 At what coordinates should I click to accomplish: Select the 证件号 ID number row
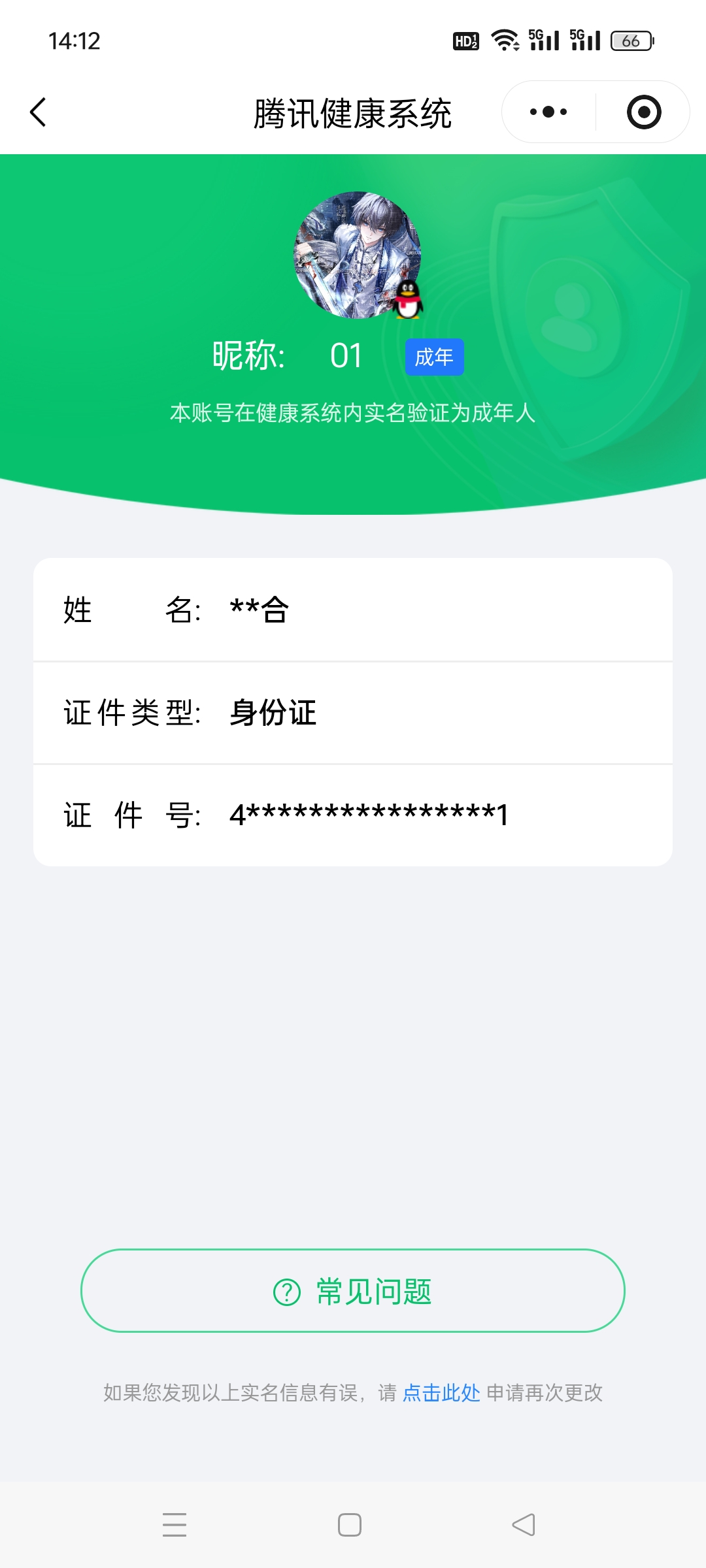353,814
